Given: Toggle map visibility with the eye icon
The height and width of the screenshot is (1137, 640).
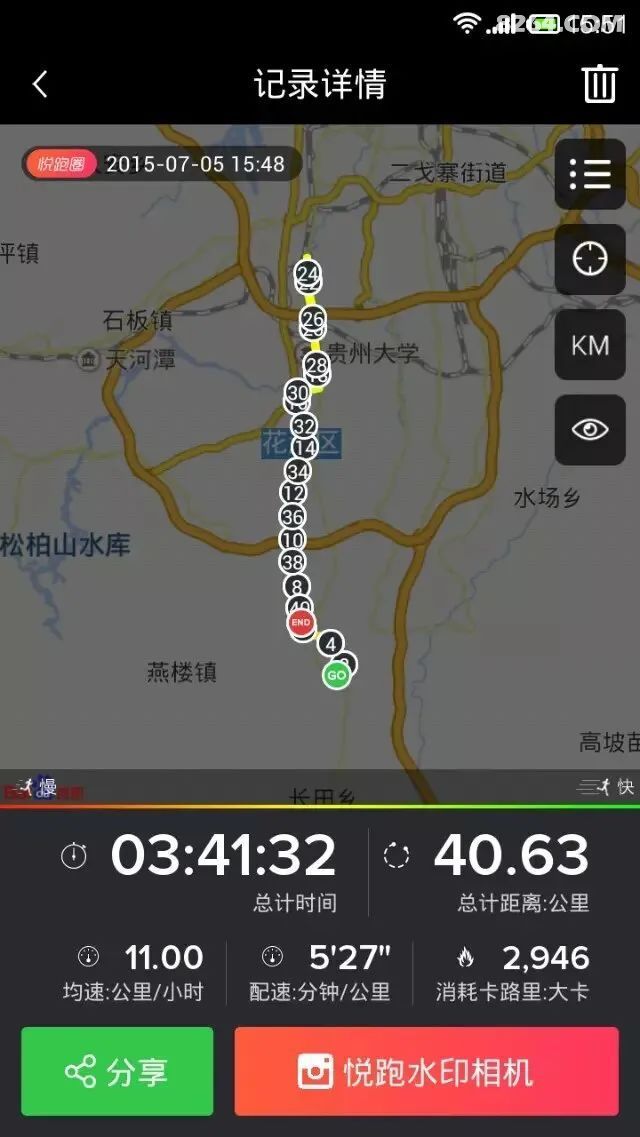Looking at the screenshot, I should [590, 430].
